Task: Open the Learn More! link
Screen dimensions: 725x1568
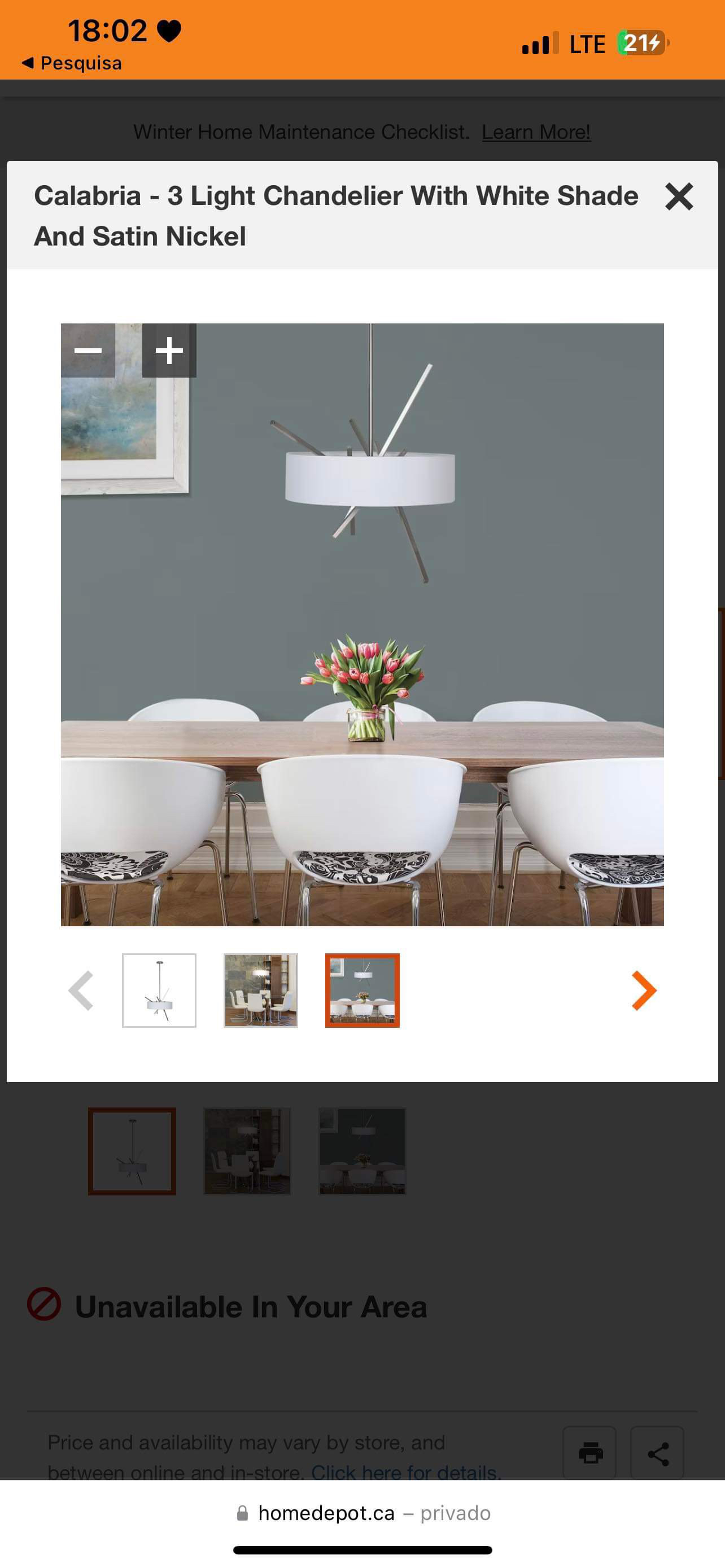Action: point(536,132)
